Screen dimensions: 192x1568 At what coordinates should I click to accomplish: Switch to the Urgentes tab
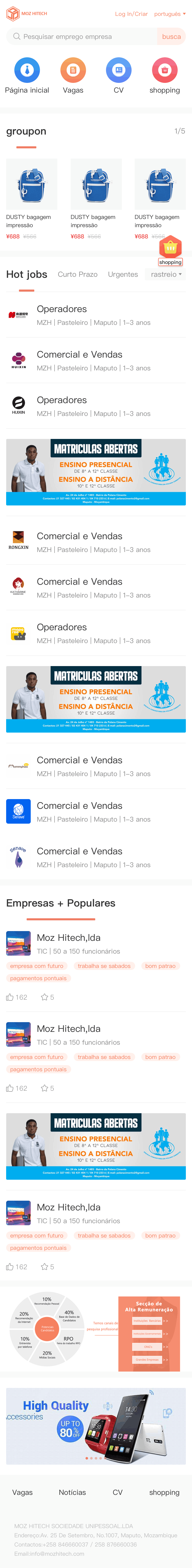pos(123,274)
